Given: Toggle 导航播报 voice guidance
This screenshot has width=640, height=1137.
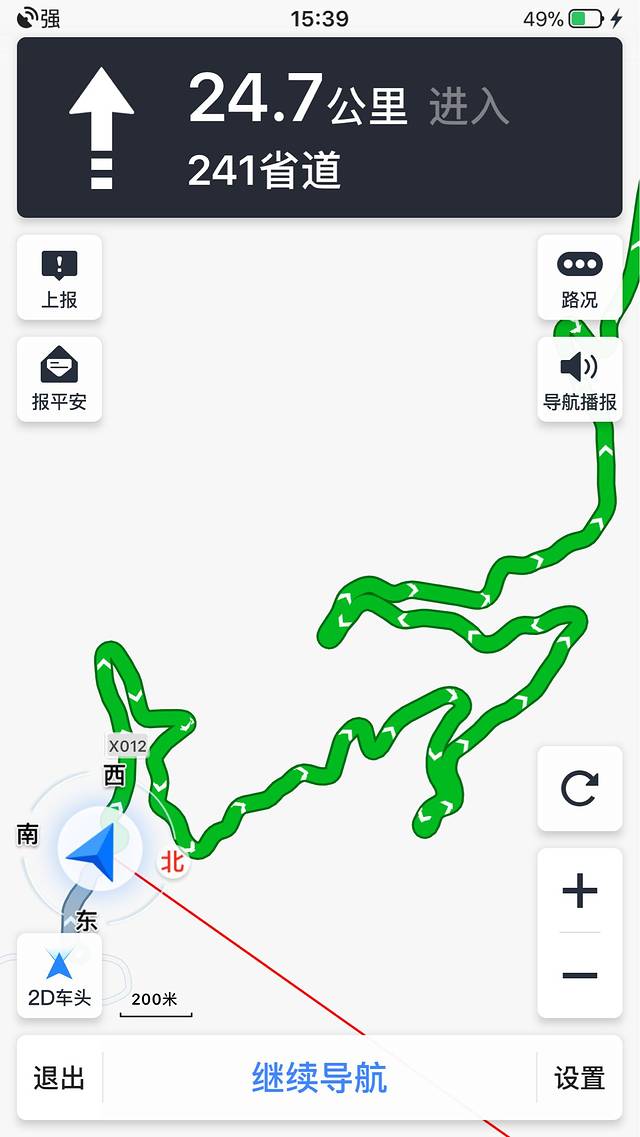Looking at the screenshot, I should (579, 379).
